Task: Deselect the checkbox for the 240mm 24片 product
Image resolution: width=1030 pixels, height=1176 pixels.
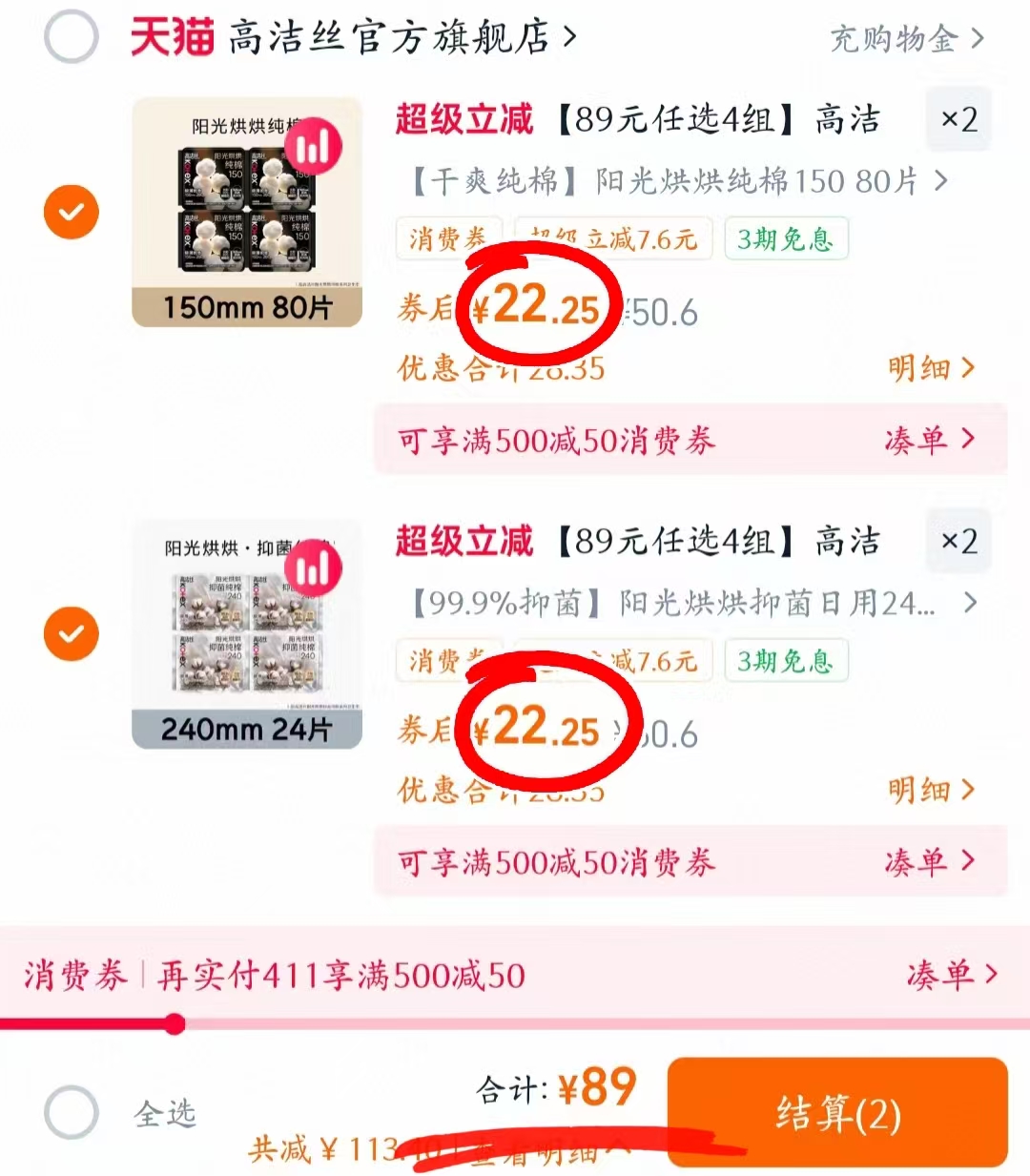Action: point(71,633)
